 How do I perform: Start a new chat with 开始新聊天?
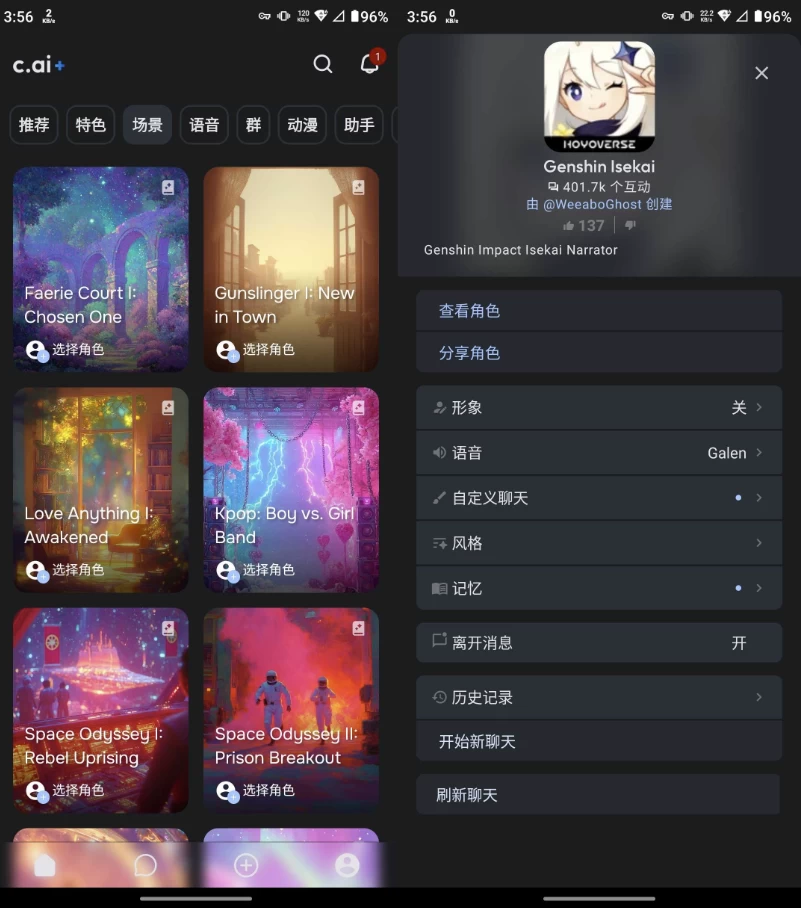click(598, 742)
